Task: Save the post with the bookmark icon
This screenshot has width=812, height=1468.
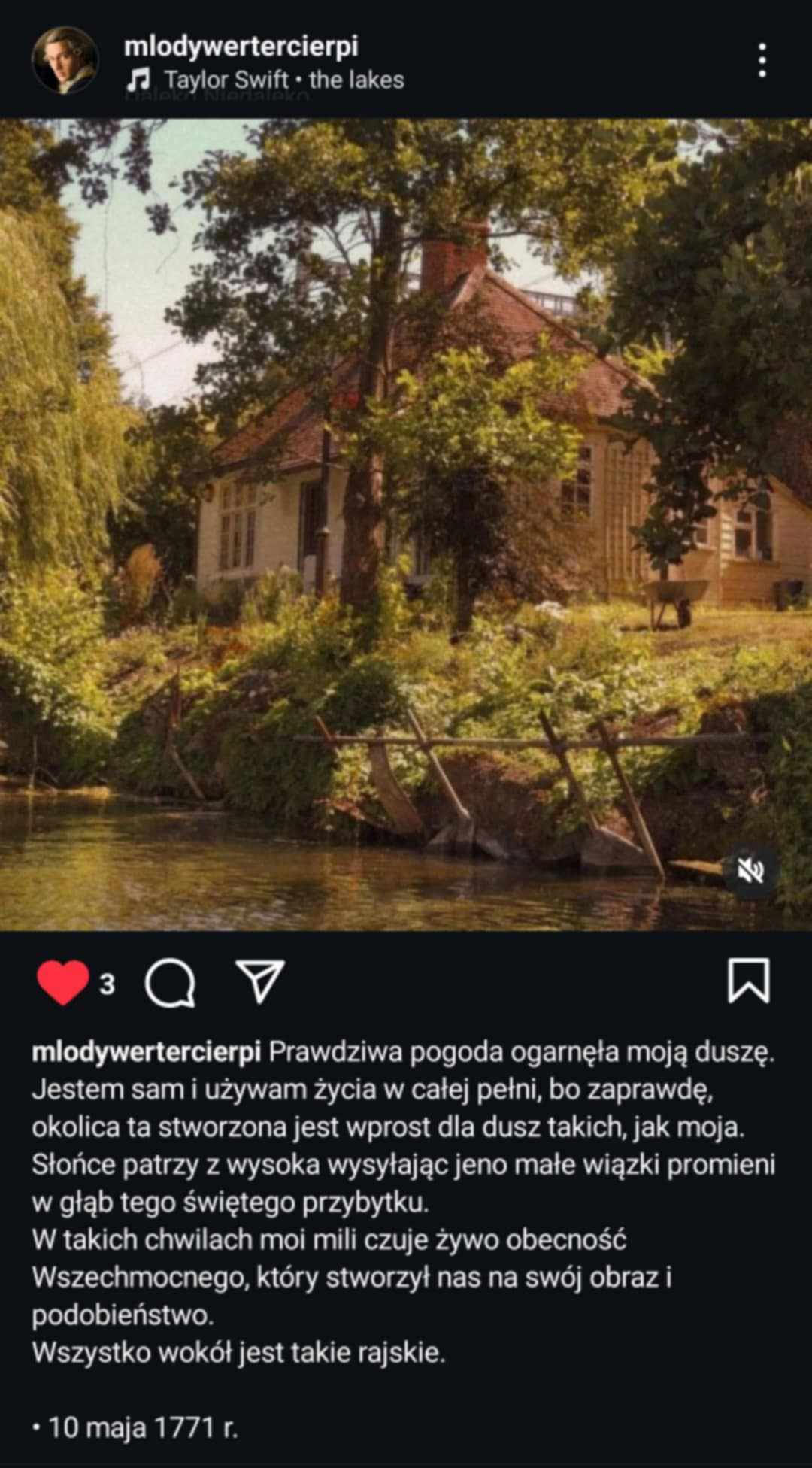Action: (x=749, y=981)
